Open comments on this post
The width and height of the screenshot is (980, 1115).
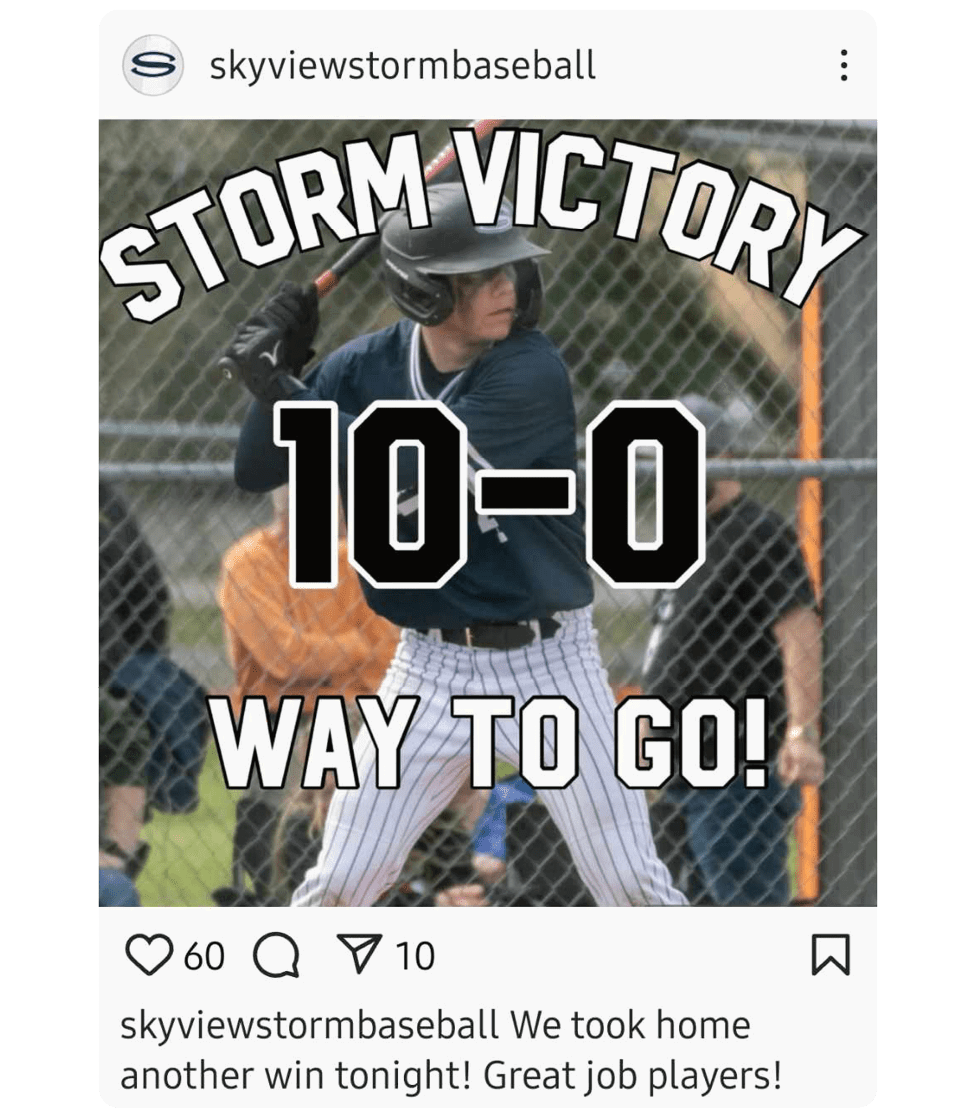276,957
